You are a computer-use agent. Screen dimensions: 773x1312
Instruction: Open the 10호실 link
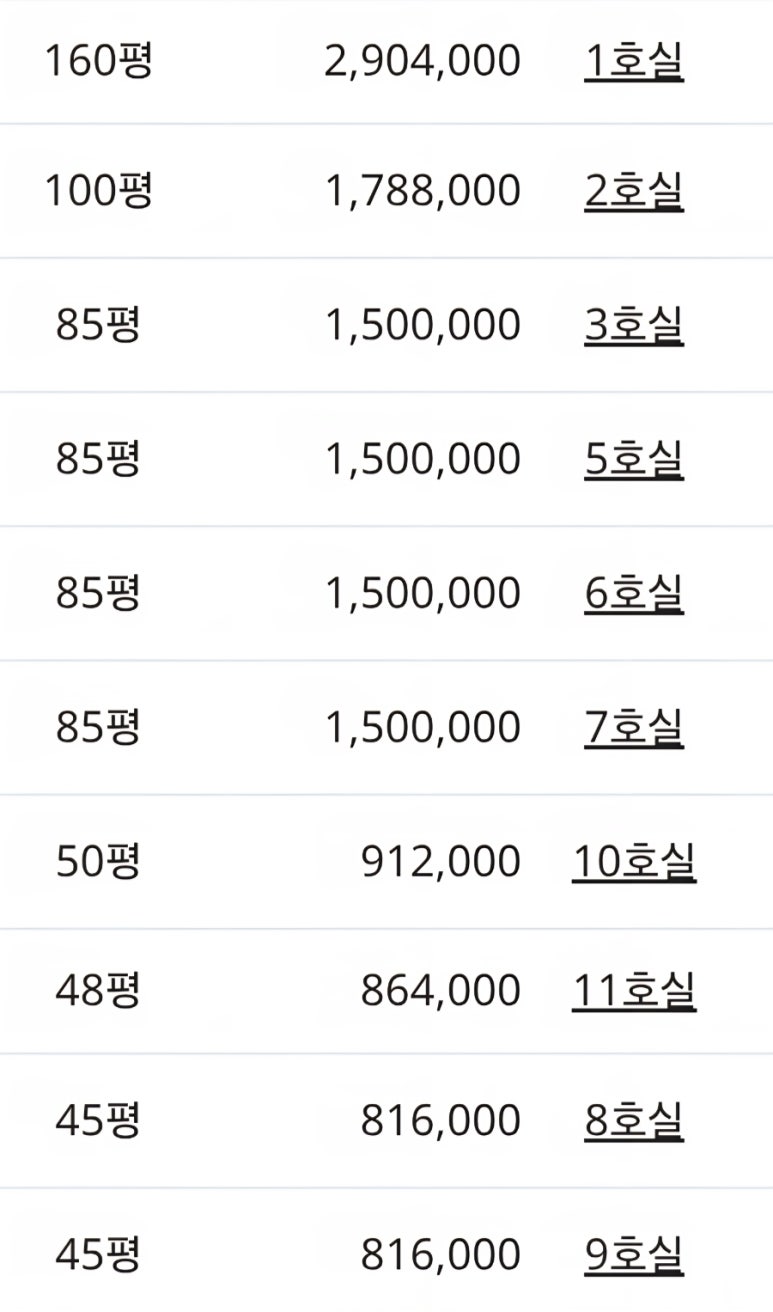[x=634, y=862]
